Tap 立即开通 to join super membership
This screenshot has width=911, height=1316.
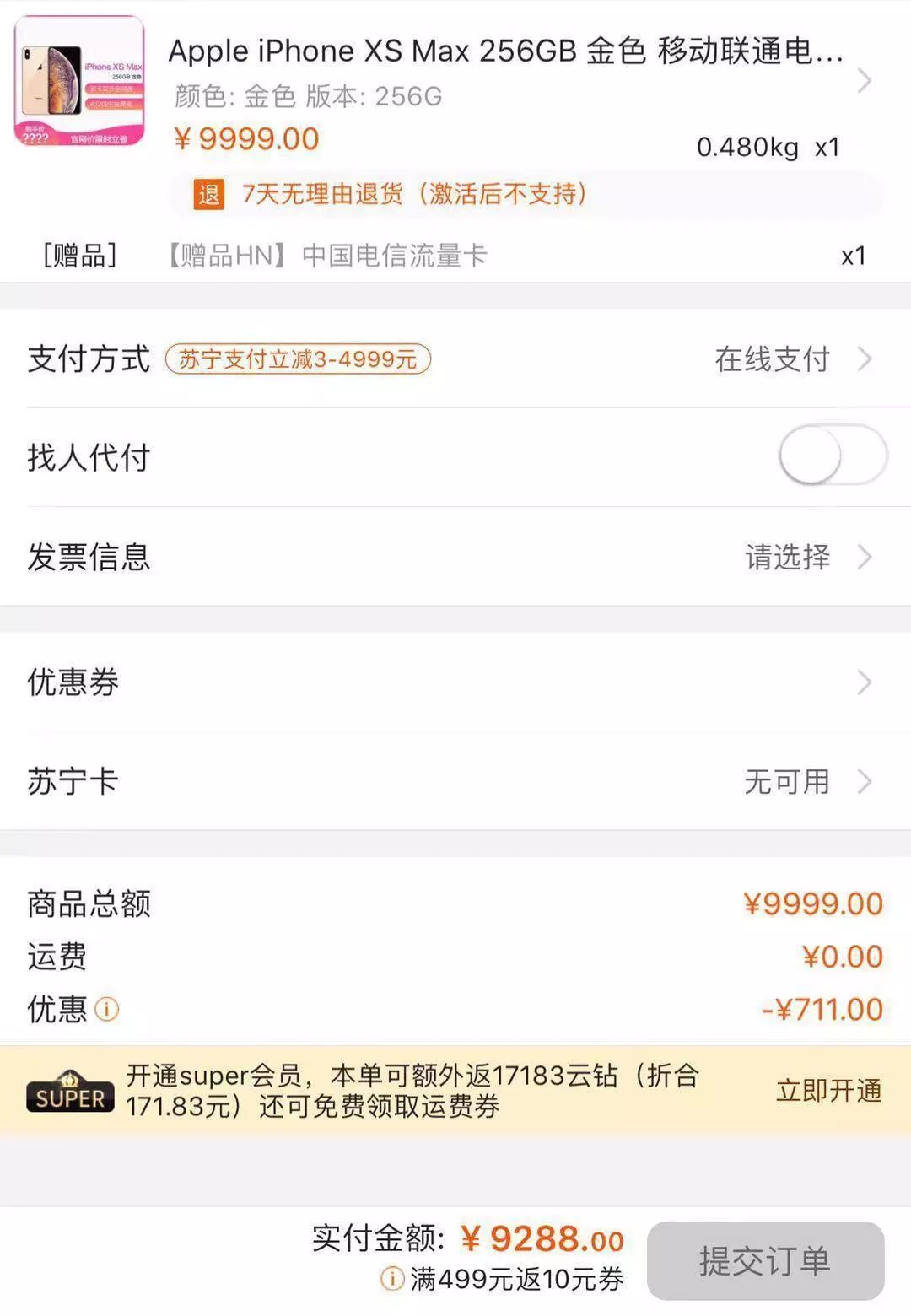(x=828, y=1090)
